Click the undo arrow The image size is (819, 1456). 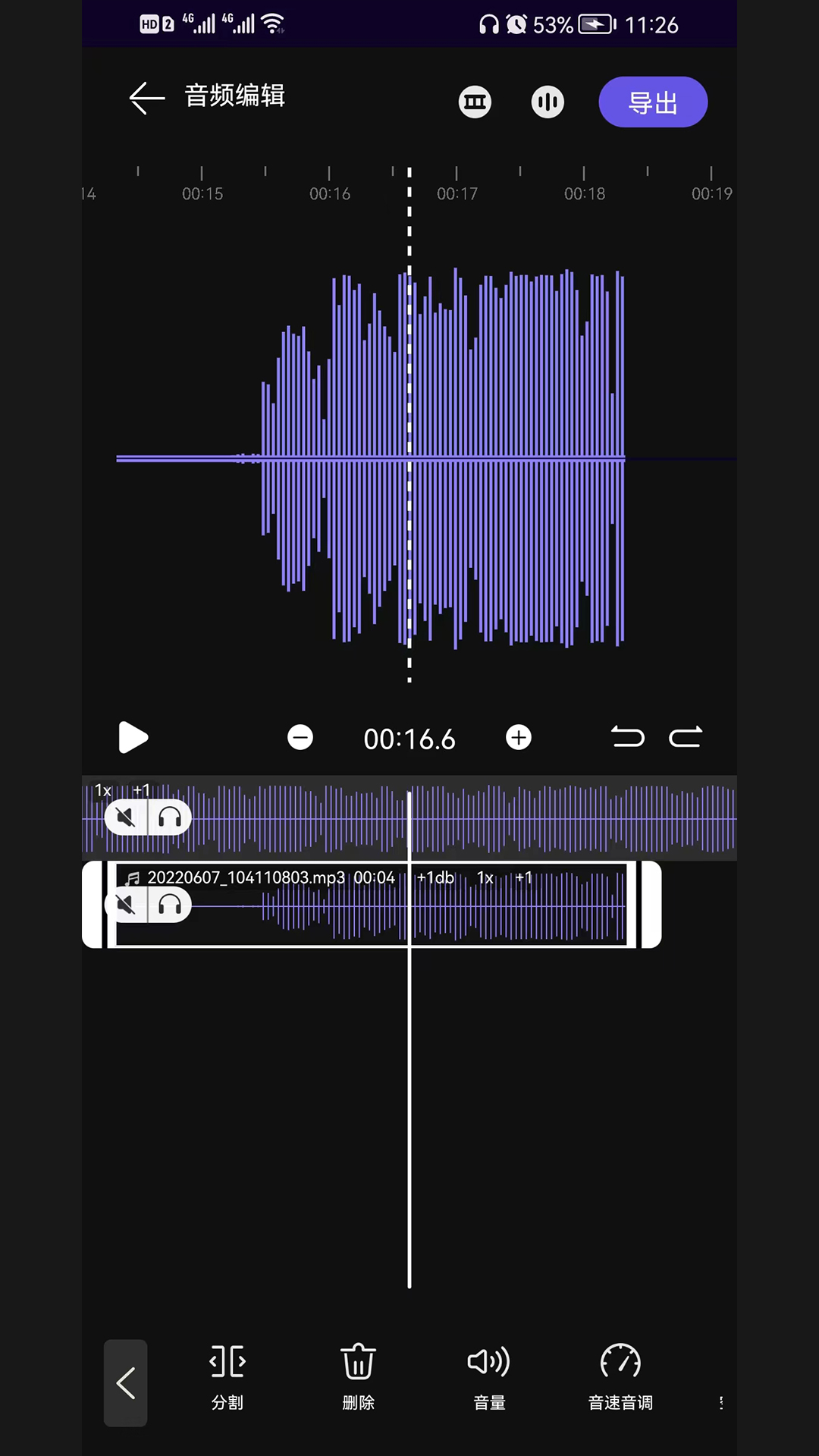pyautogui.click(x=627, y=737)
